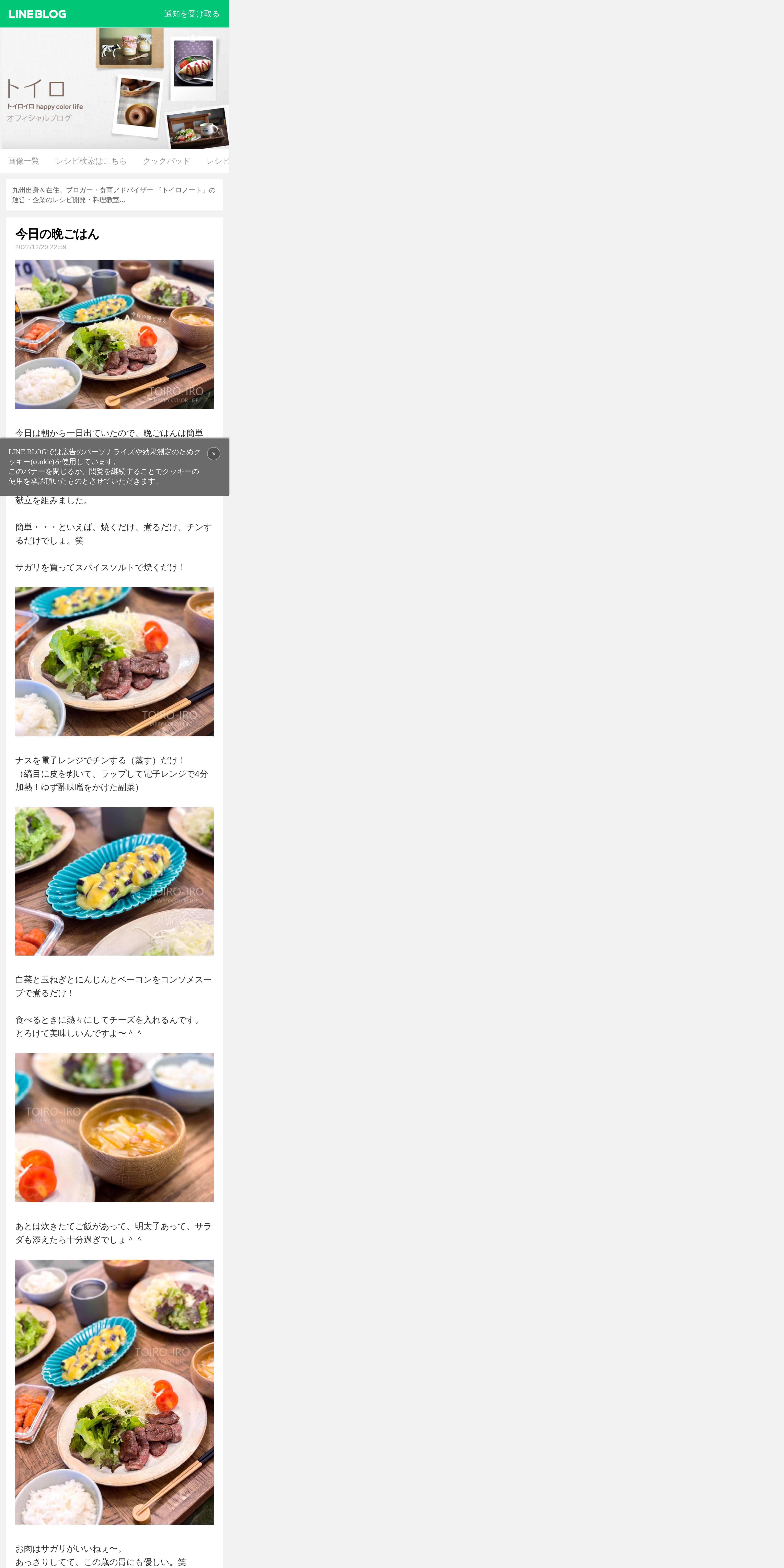Open the tall overhead dinner photo
This screenshot has height=1568, width=784.
point(114,1392)
